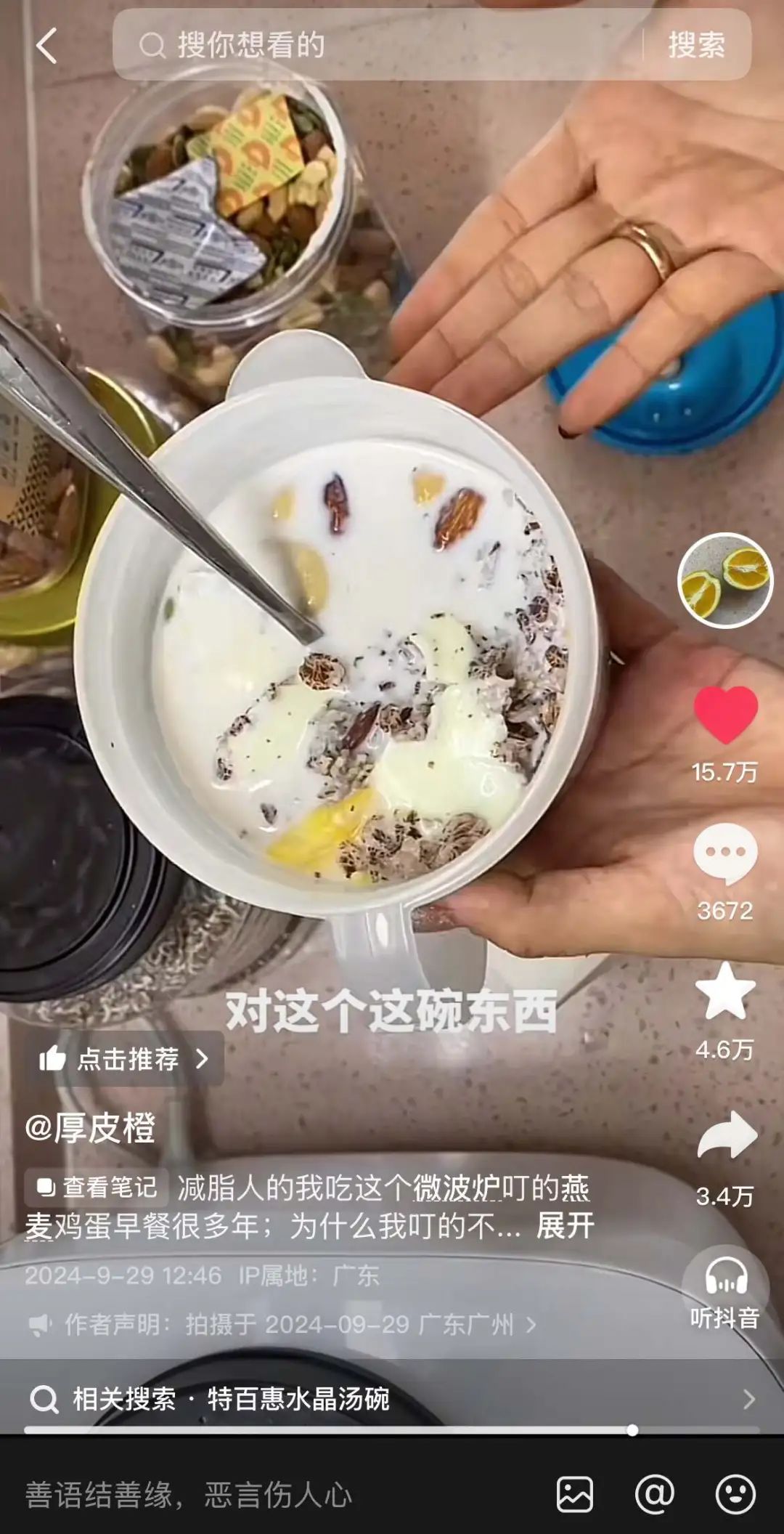The height and width of the screenshot is (1534, 784).
Task: Tap the video progress bar handle
Action: point(632,1430)
